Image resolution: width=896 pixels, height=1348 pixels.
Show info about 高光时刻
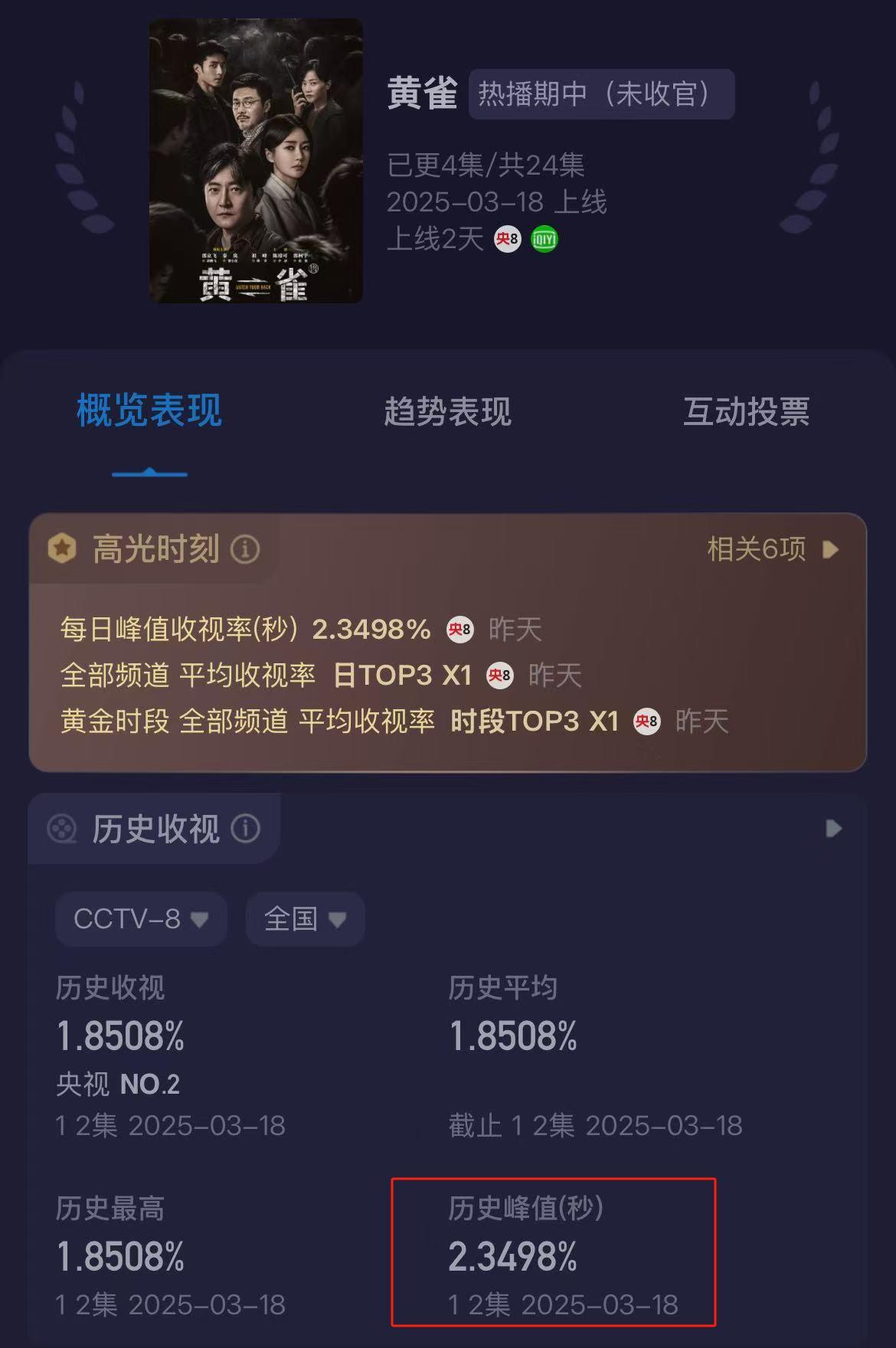tap(245, 549)
